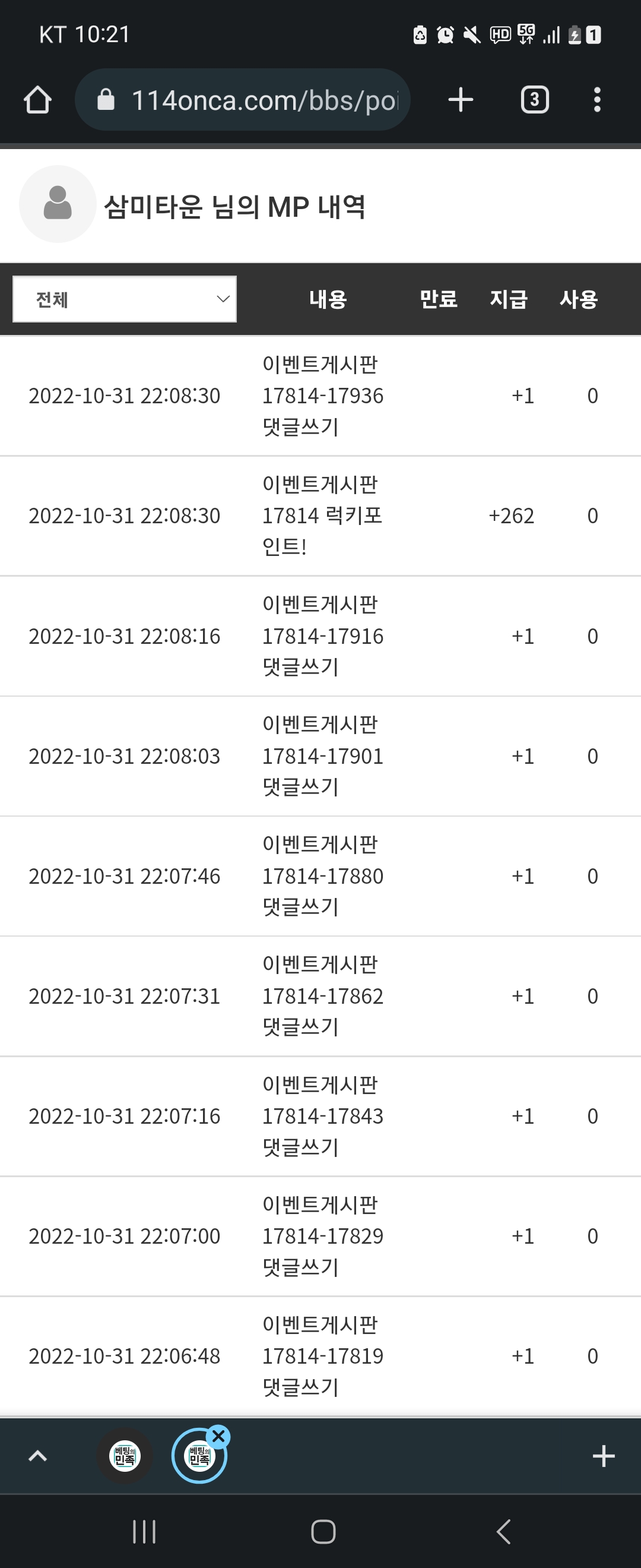Add a tab from the bottom bar plus
The image size is (641, 1568).
pyautogui.click(x=603, y=1456)
